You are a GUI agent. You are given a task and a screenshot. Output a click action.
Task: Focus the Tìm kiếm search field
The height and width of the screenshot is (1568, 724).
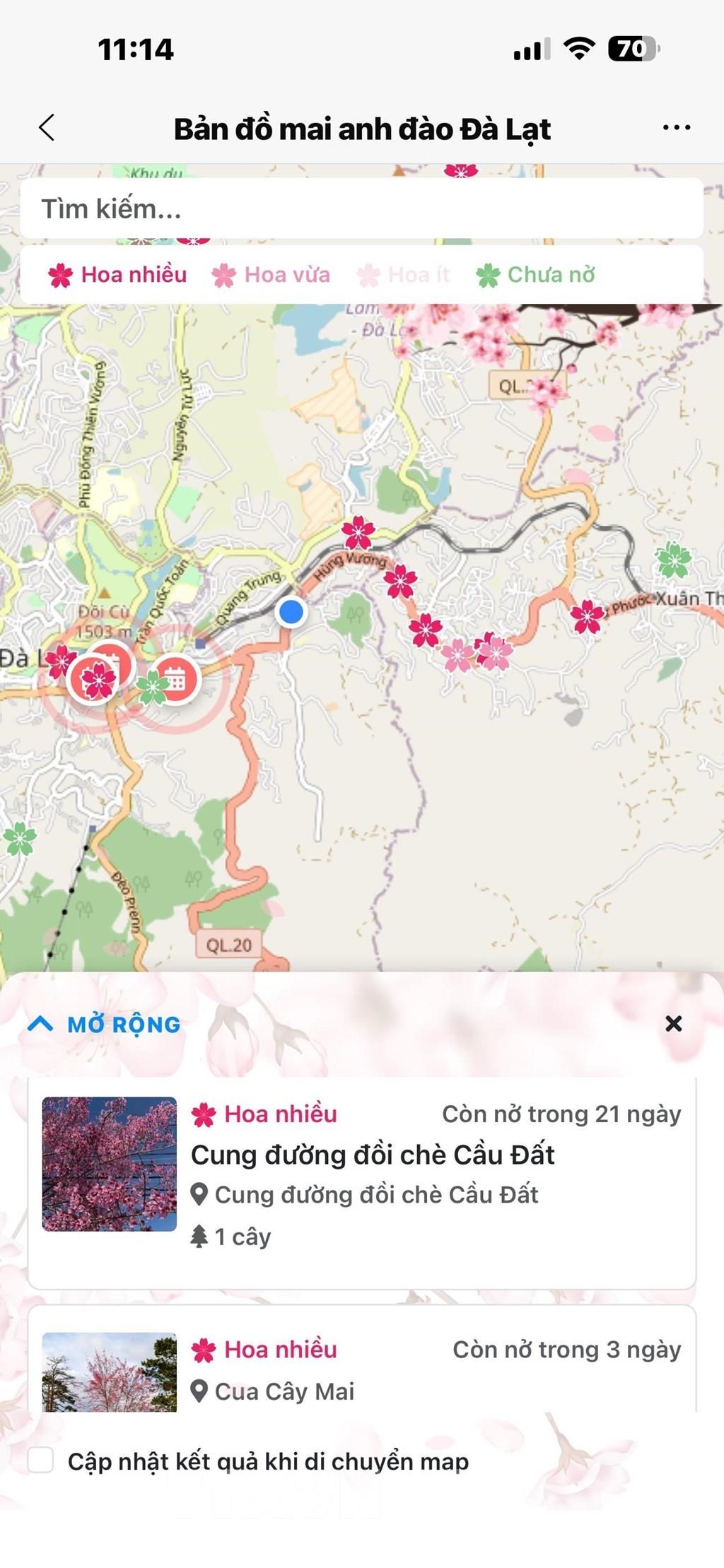pos(361,208)
